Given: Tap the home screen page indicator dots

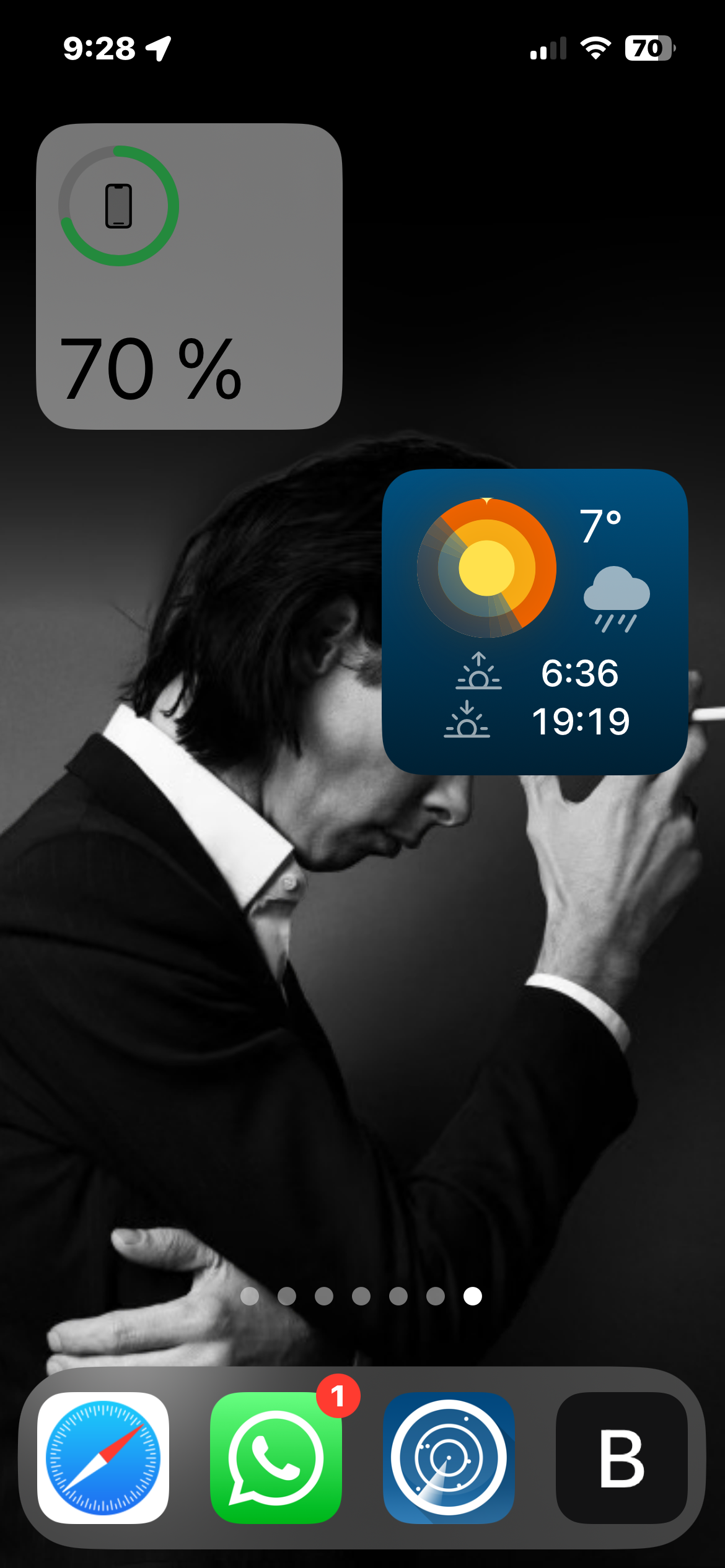Looking at the screenshot, I should [361, 1296].
